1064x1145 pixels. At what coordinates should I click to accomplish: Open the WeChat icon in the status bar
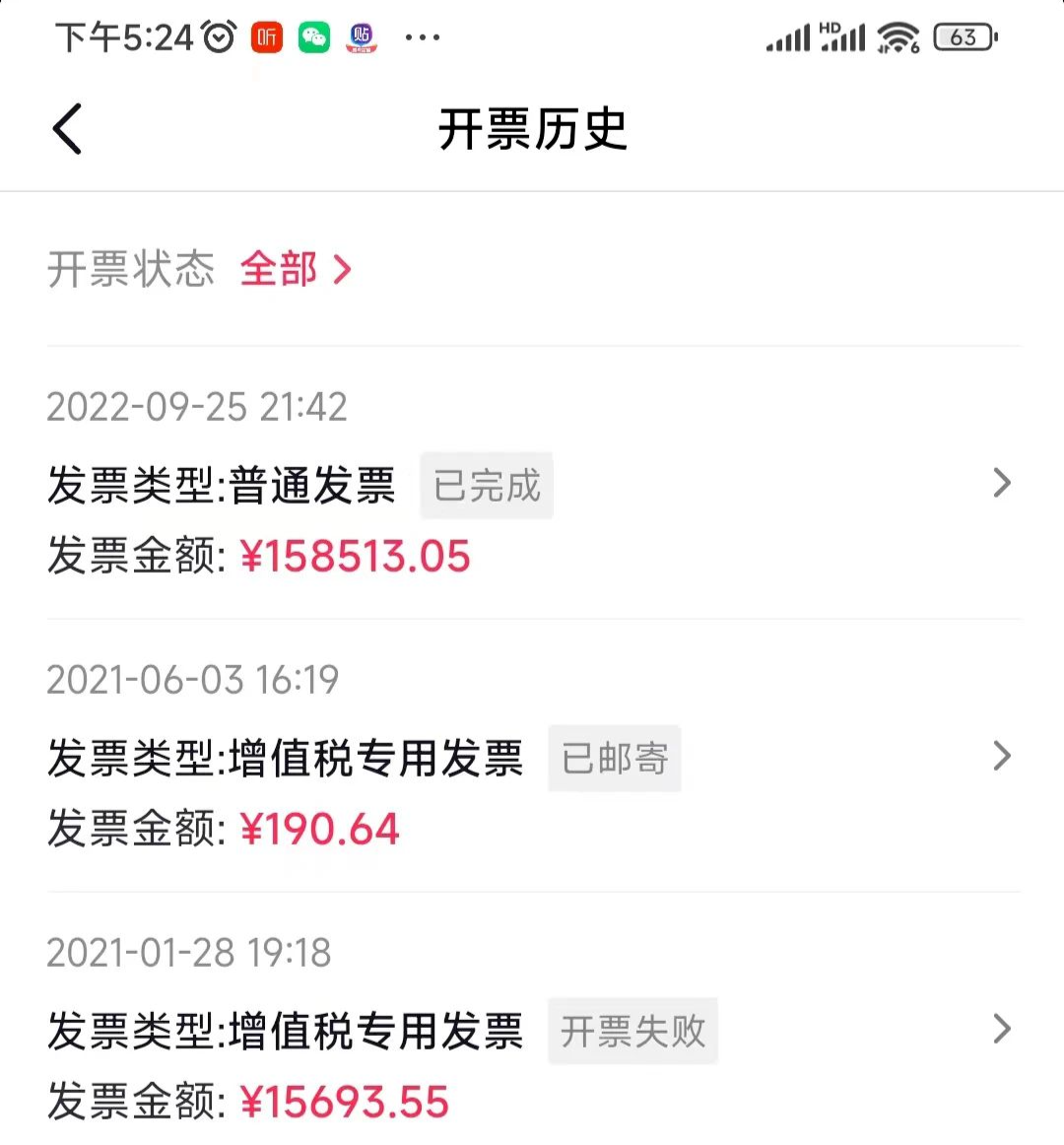click(x=313, y=37)
